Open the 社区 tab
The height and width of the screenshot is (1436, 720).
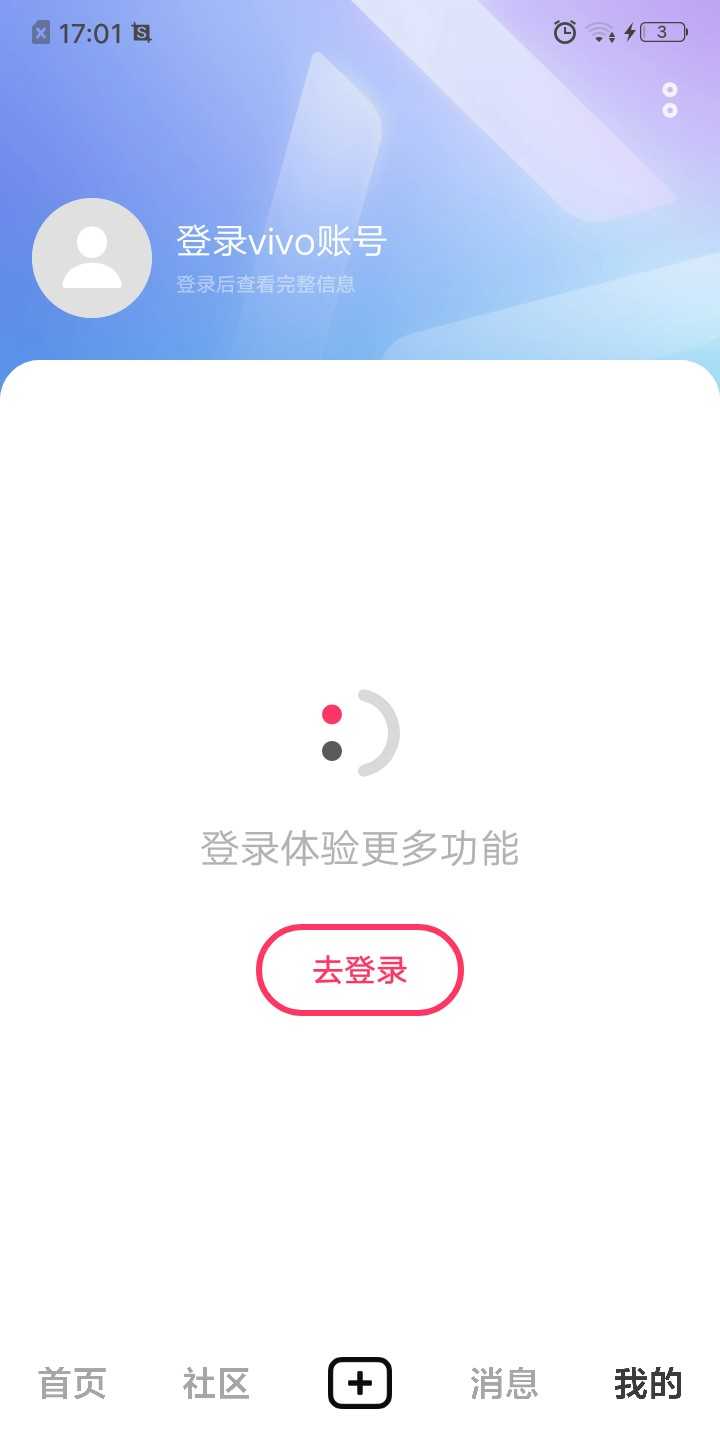(216, 1384)
